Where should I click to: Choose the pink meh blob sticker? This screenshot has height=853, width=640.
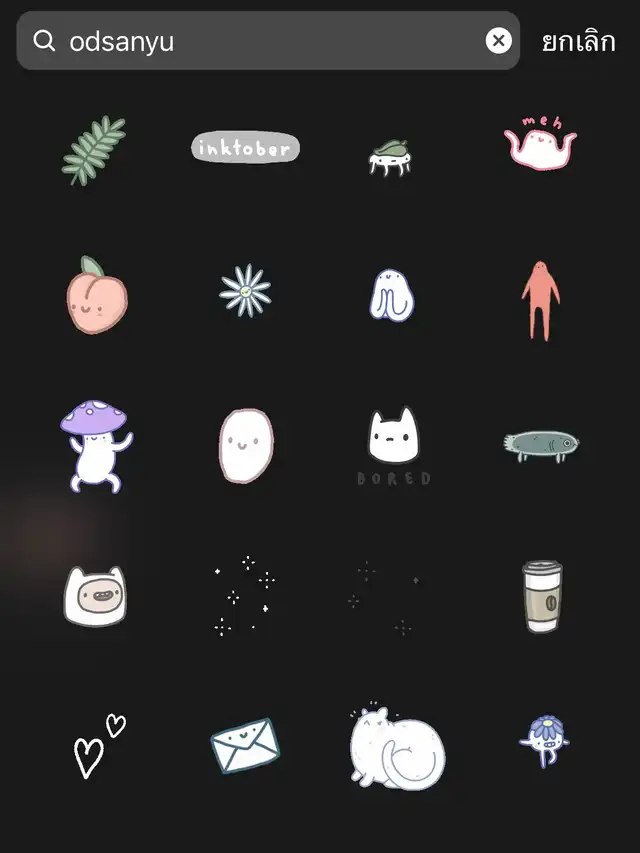540,143
